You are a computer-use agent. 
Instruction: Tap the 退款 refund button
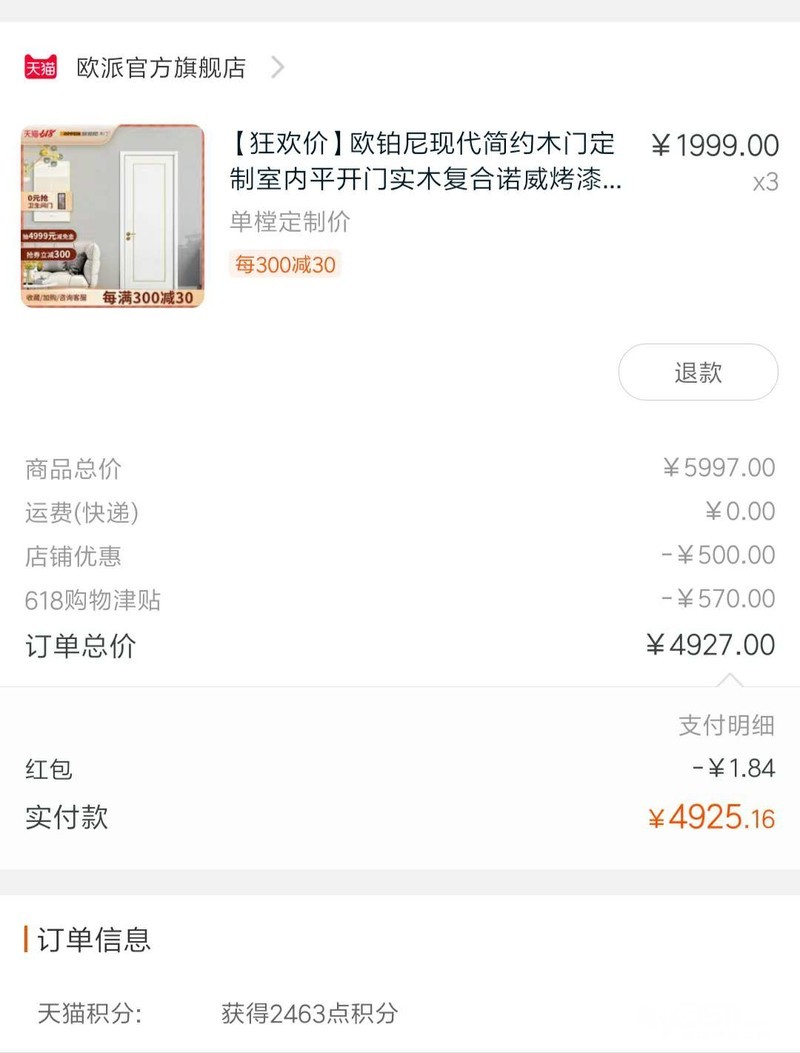[697, 373]
